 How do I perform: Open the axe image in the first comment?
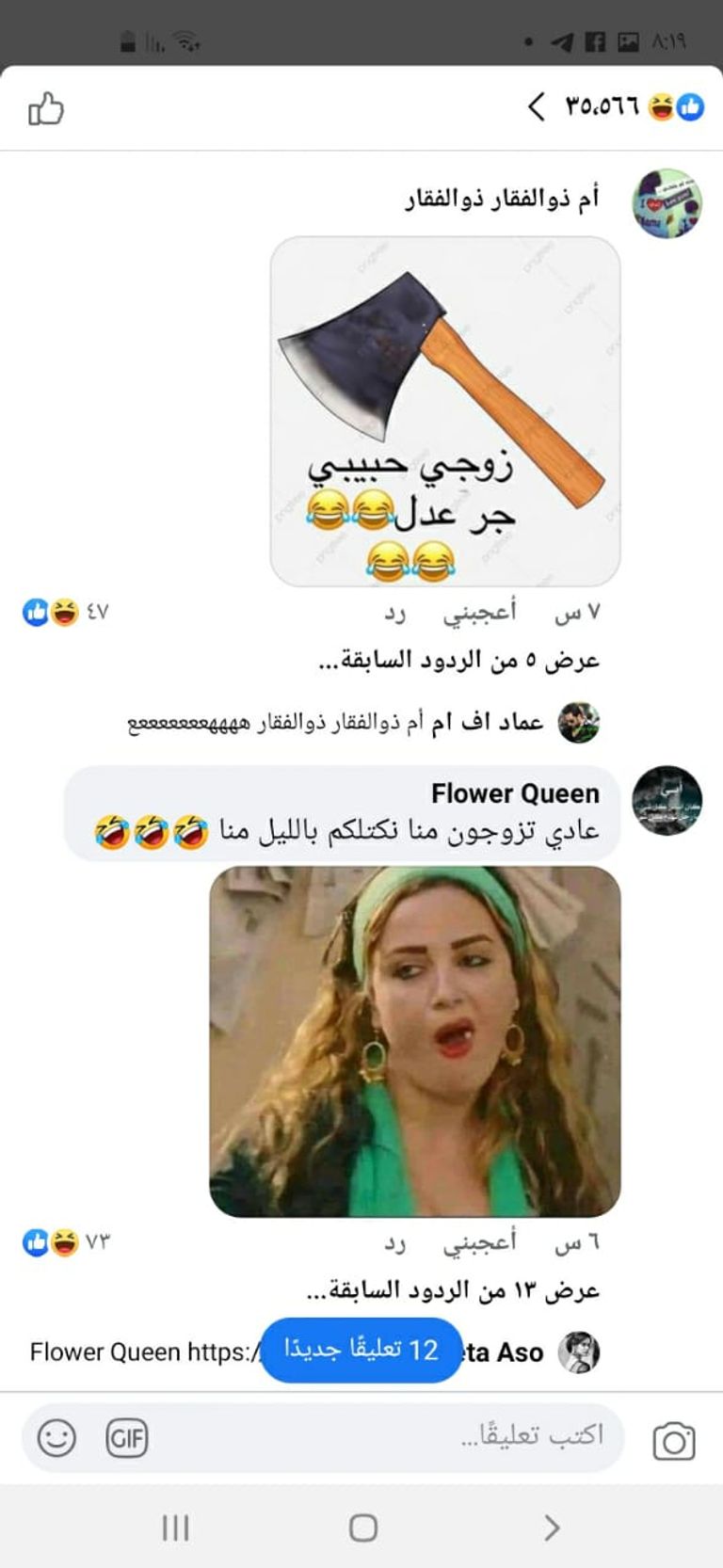click(445, 411)
